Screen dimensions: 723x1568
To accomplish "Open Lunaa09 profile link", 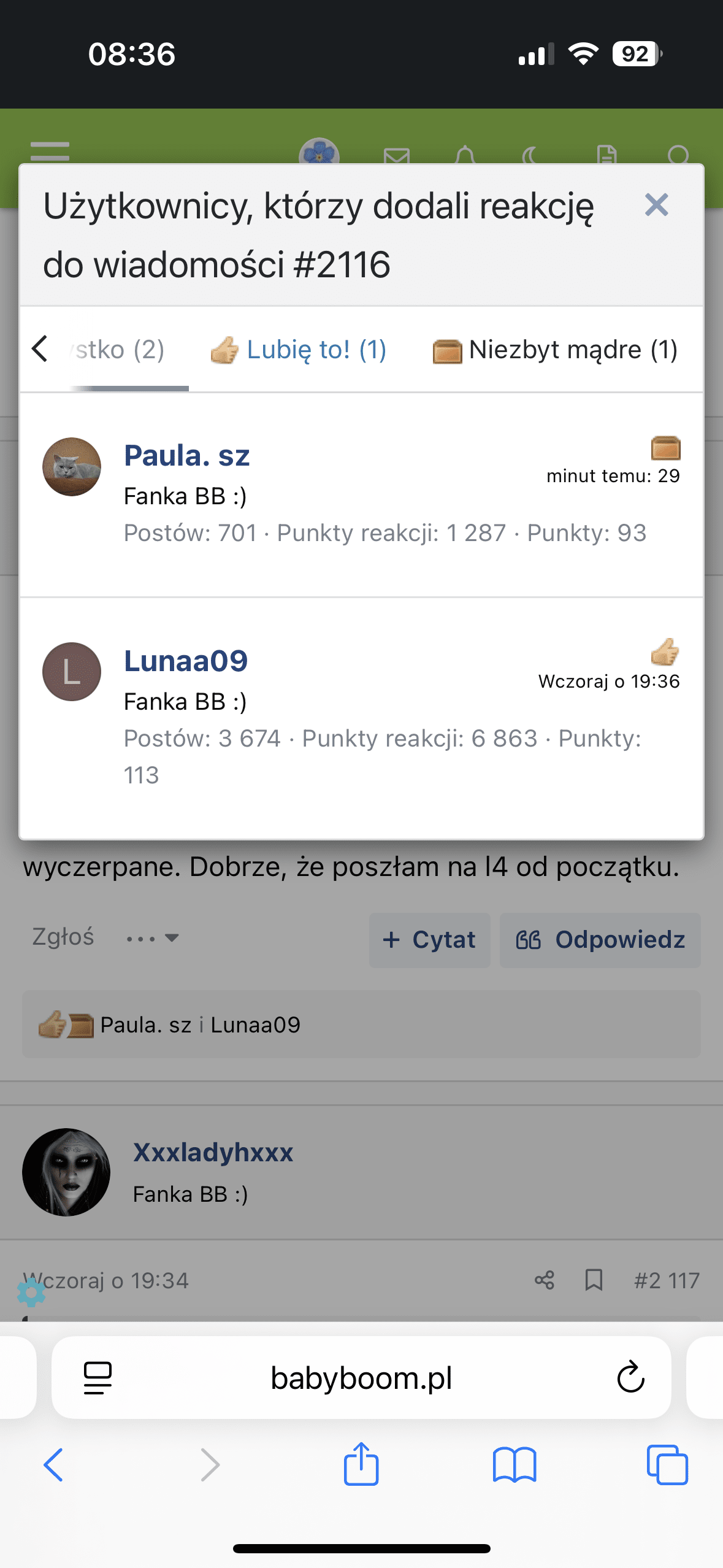I will click(186, 661).
